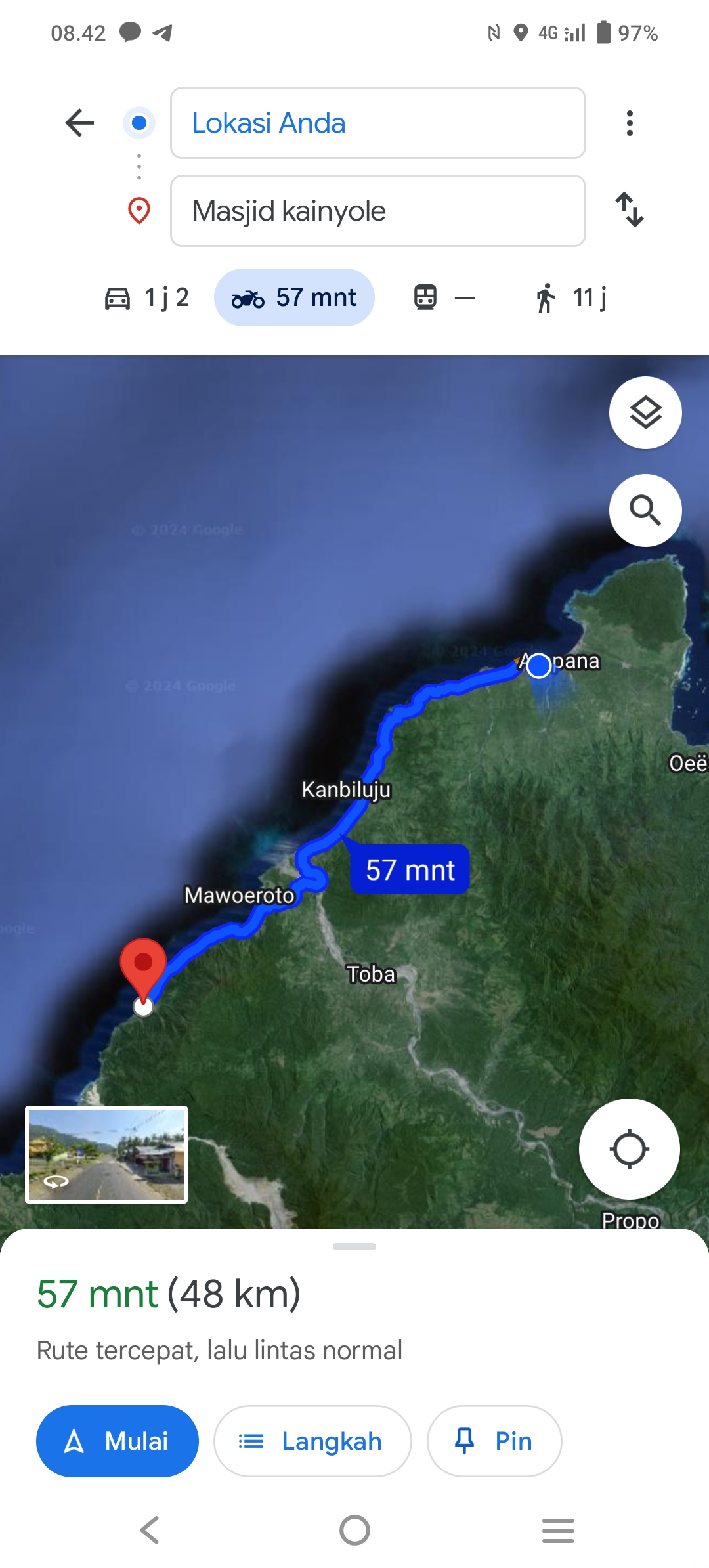Image resolution: width=709 pixels, height=1568 pixels.
Task: Search along the route
Action: 645,510
